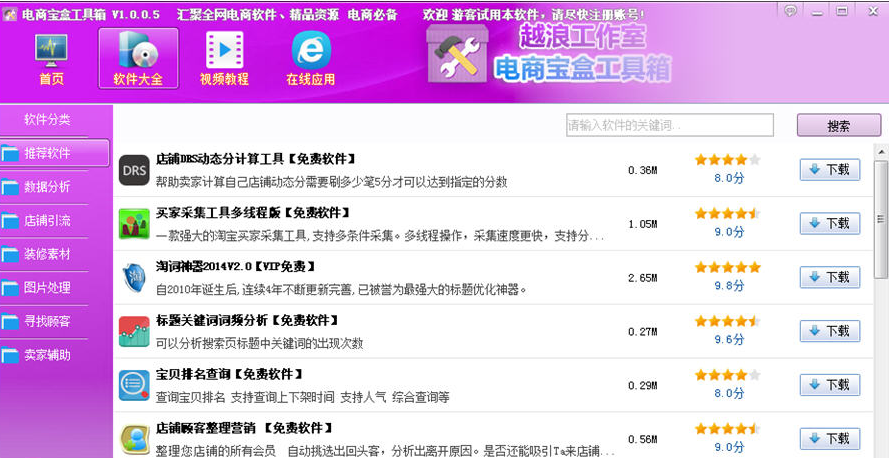Tap the software keyword search field

(x=669, y=125)
